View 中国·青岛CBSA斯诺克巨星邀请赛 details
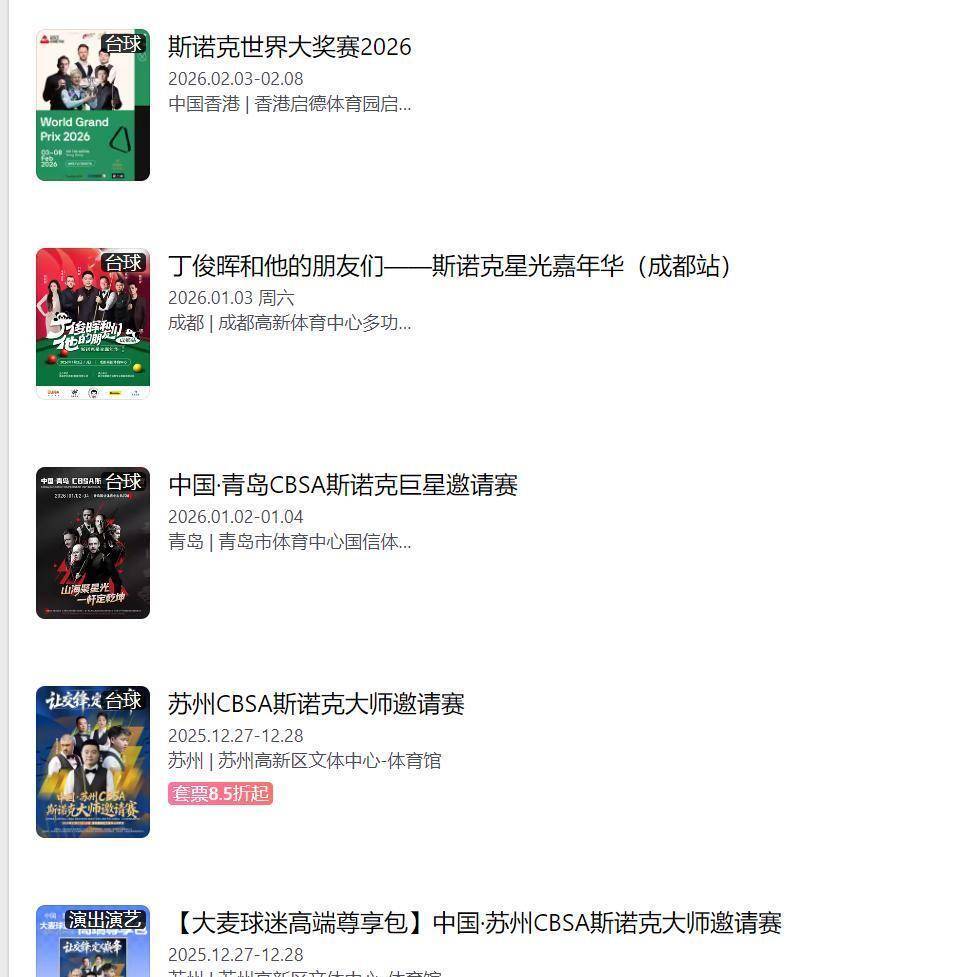Screen dimensions: 974x977 (x=342, y=485)
